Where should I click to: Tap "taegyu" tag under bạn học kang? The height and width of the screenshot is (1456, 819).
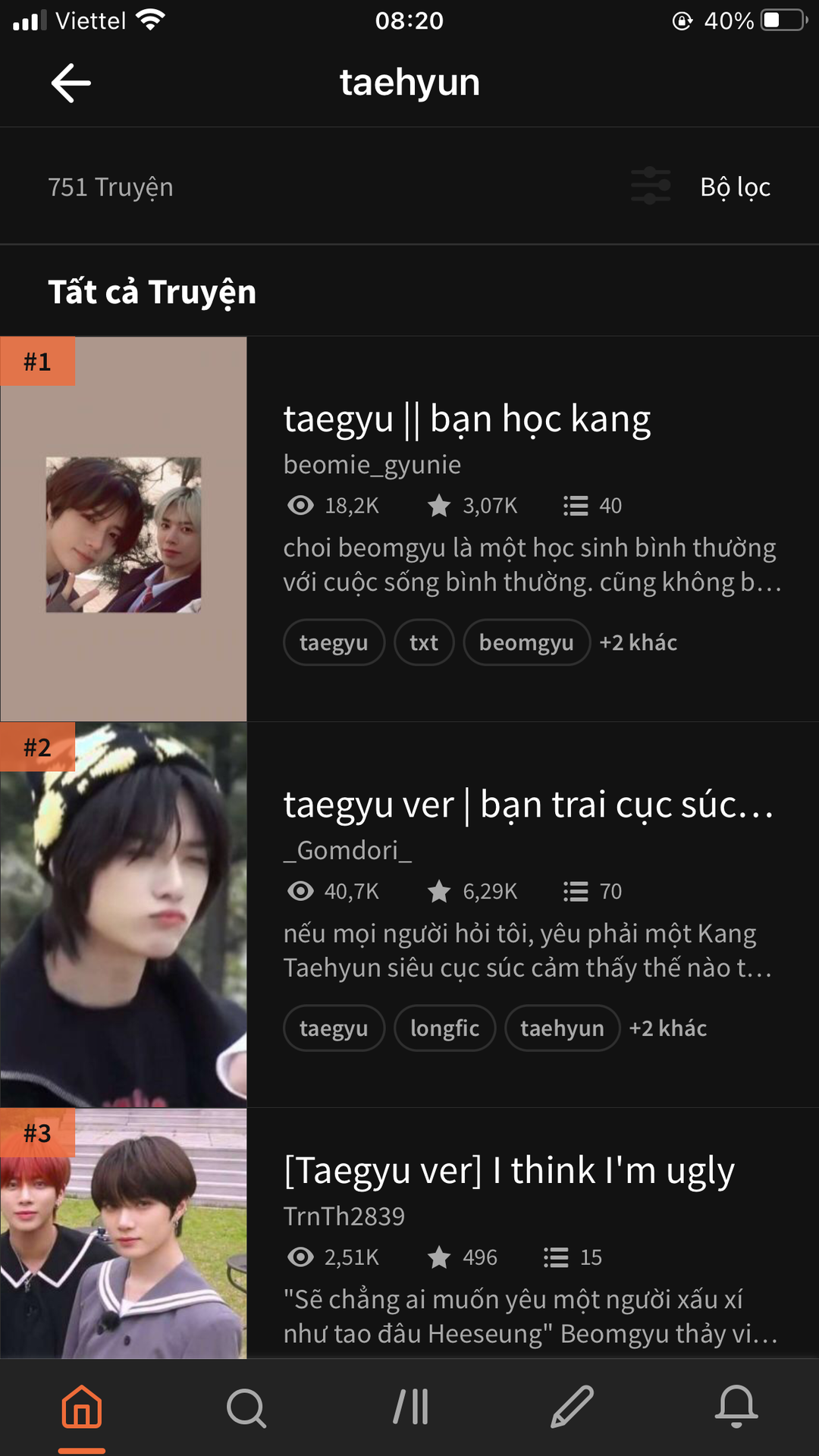tap(334, 642)
